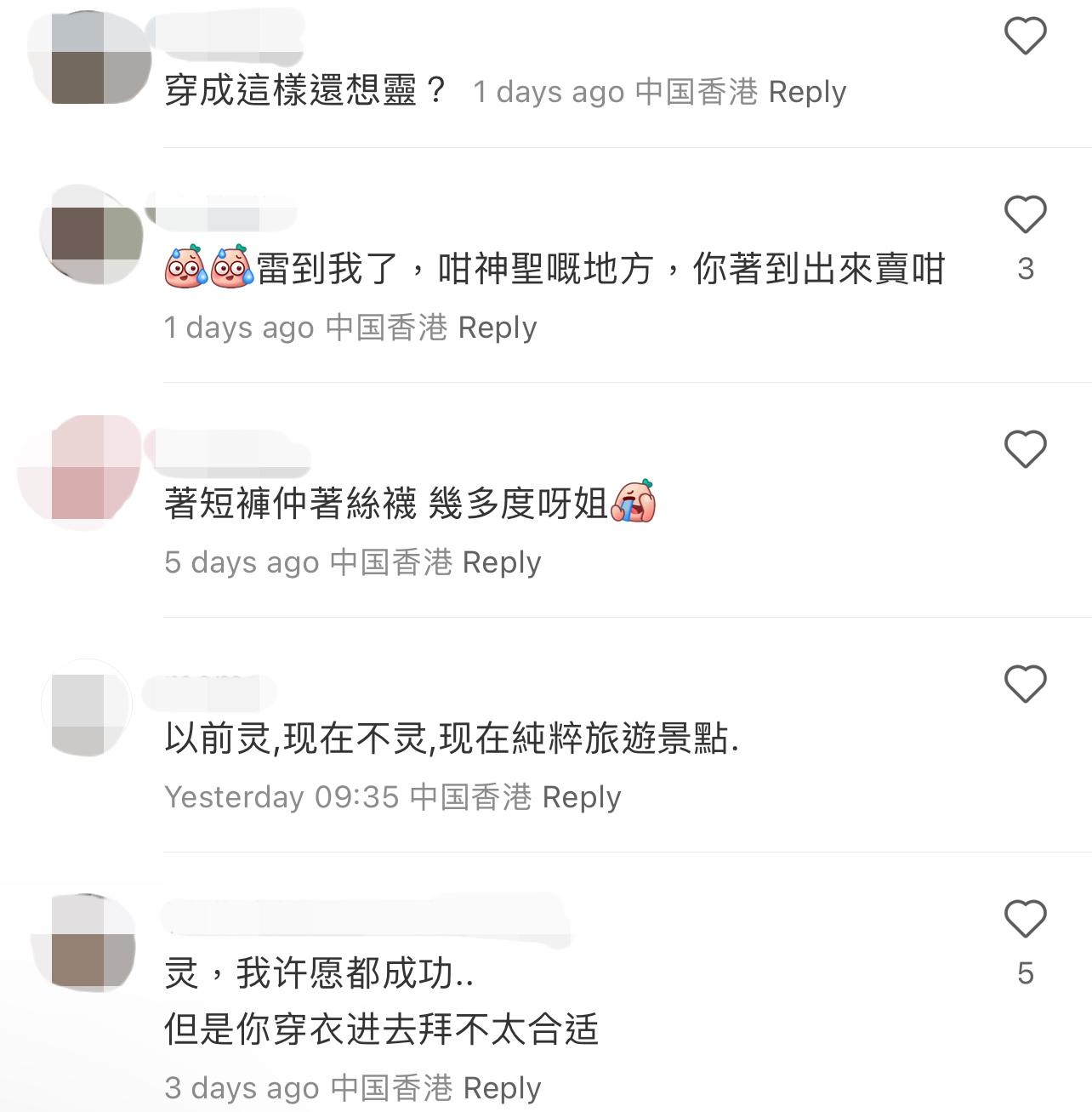Like the comment '著短褲仲著絲襪'
Viewport: 1092px width, 1112px height.
1025,449
